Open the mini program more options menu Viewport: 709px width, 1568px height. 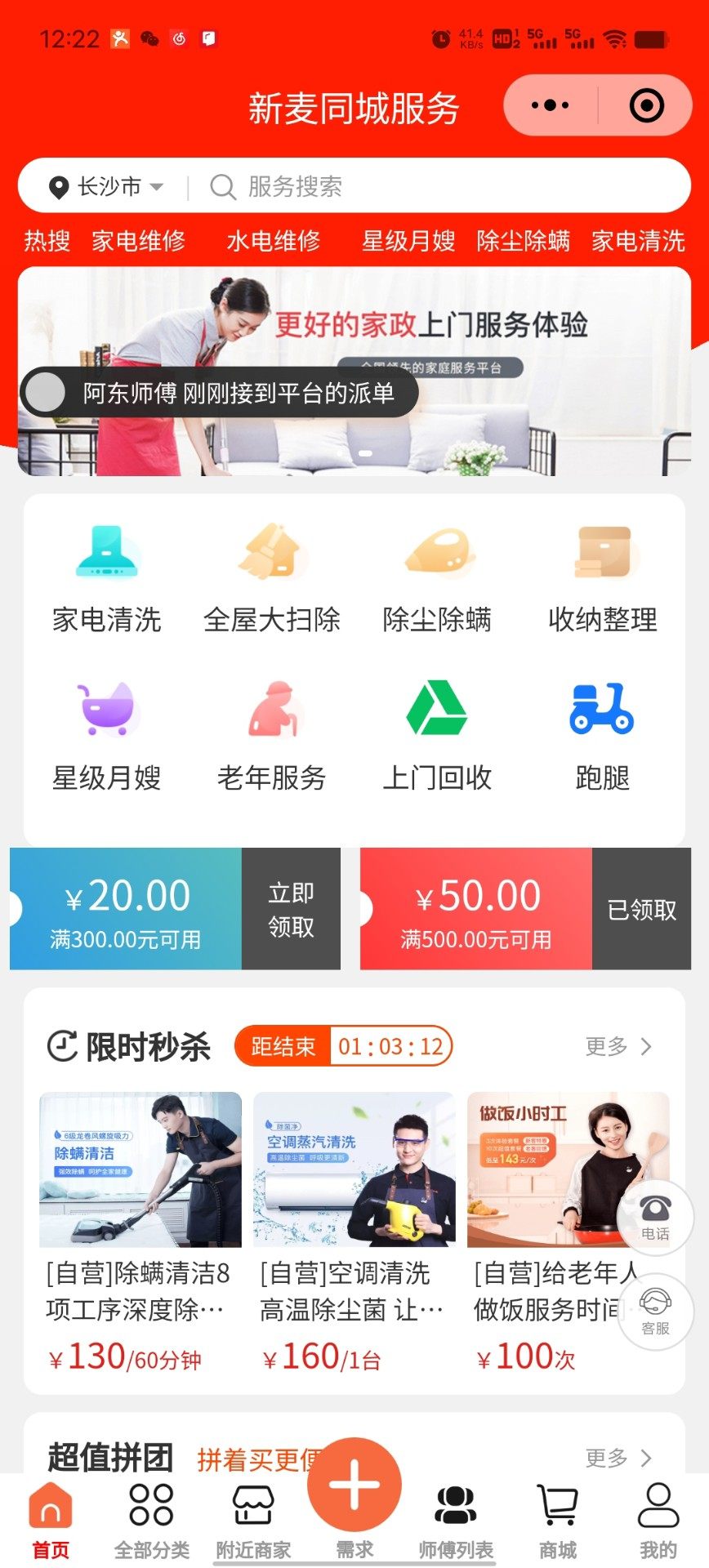(550, 105)
